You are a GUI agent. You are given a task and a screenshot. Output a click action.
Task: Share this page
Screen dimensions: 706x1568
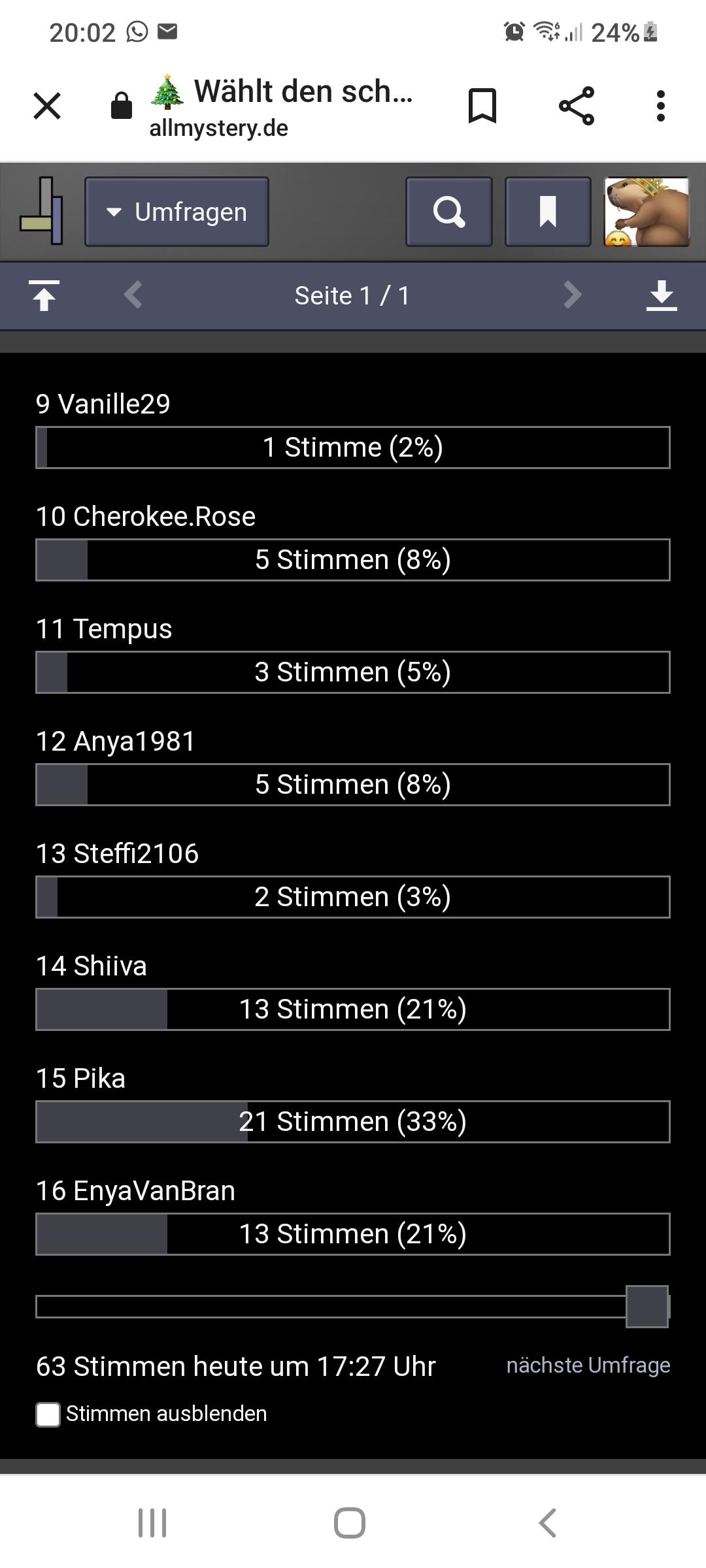tap(577, 106)
